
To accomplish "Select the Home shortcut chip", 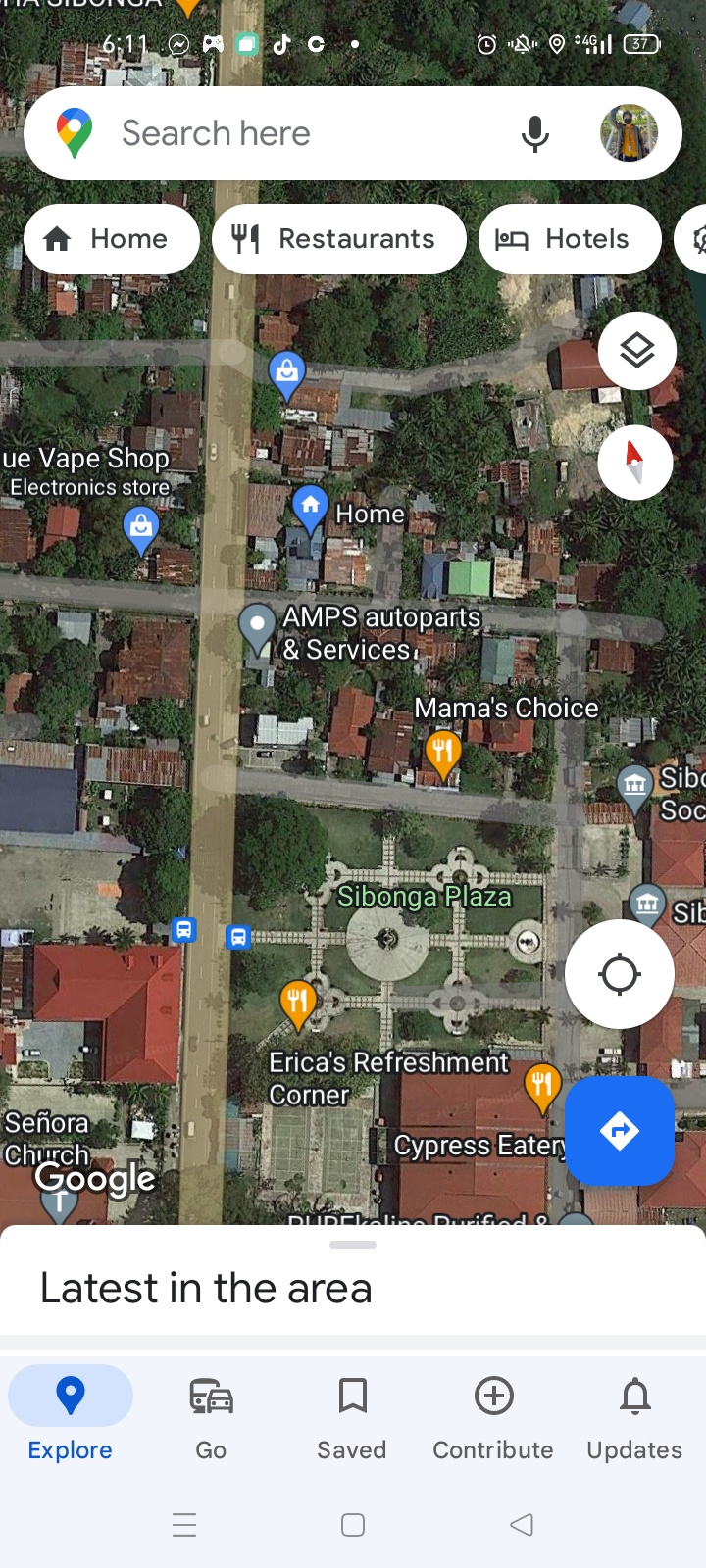I will point(111,239).
